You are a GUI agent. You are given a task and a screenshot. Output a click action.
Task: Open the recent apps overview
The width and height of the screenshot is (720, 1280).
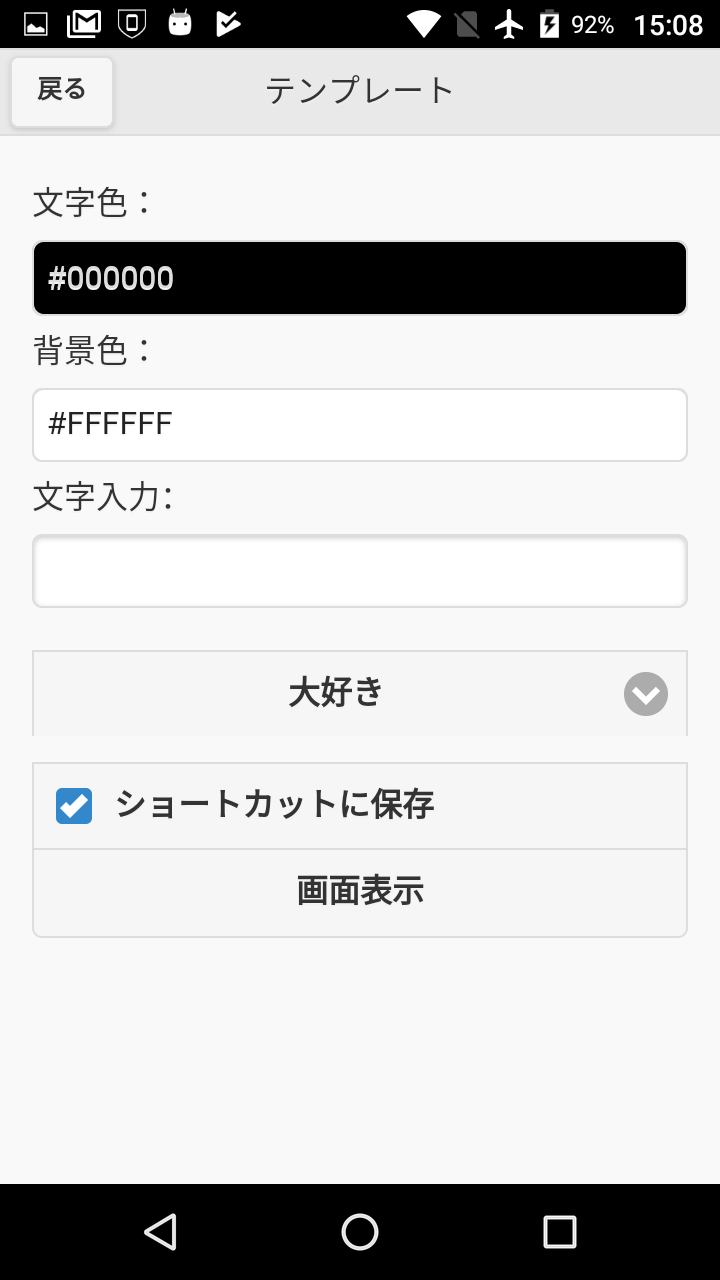pyautogui.click(x=559, y=1232)
